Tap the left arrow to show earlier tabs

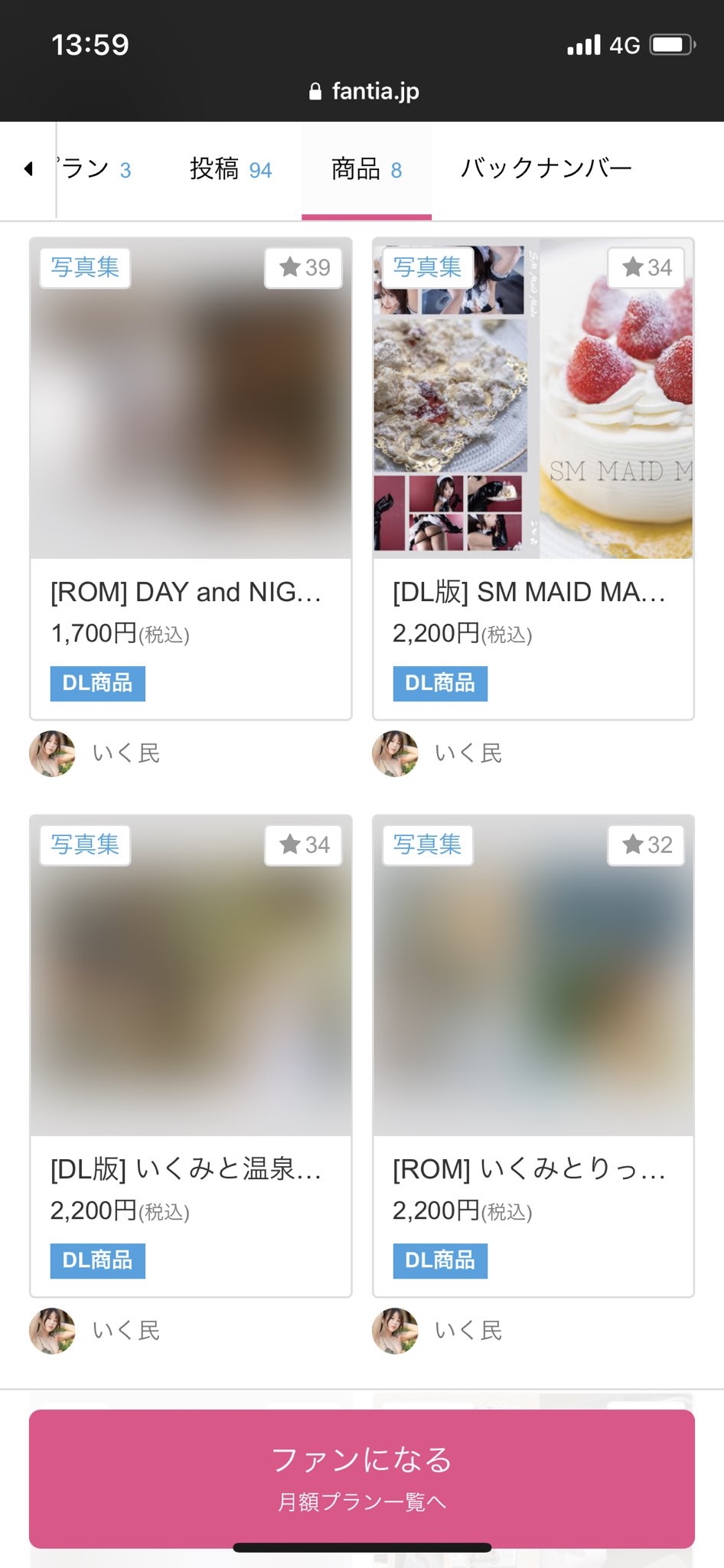pos(29,168)
